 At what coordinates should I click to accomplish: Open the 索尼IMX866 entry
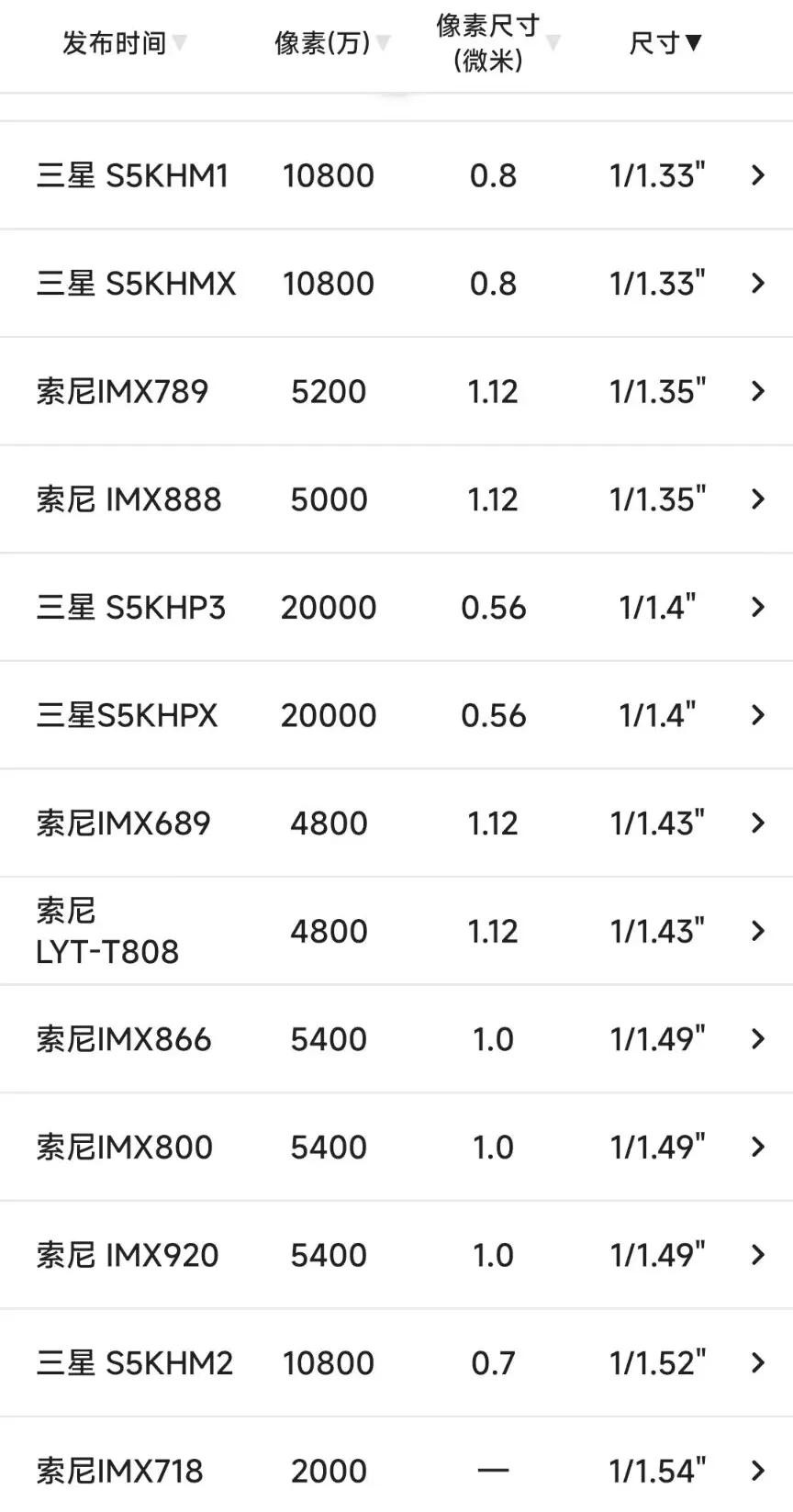tap(395, 1039)
